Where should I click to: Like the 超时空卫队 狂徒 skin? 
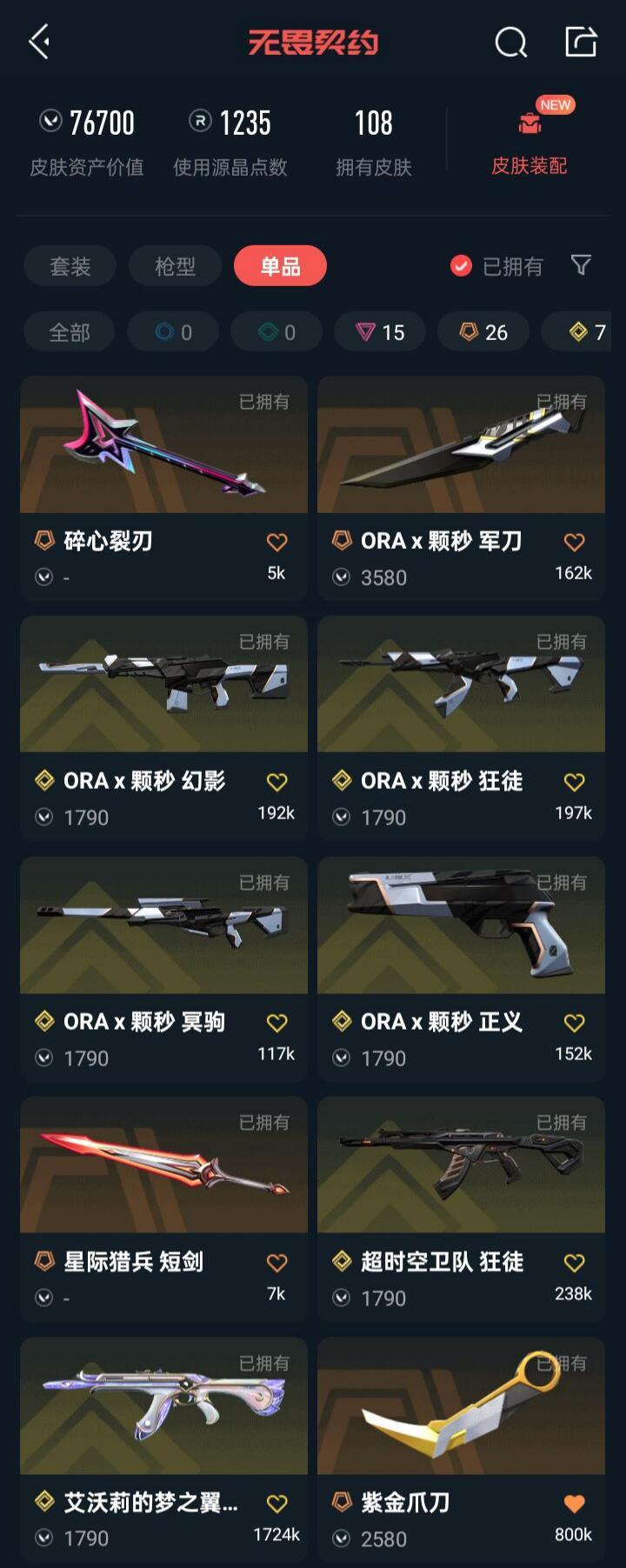click(574, 1263)
